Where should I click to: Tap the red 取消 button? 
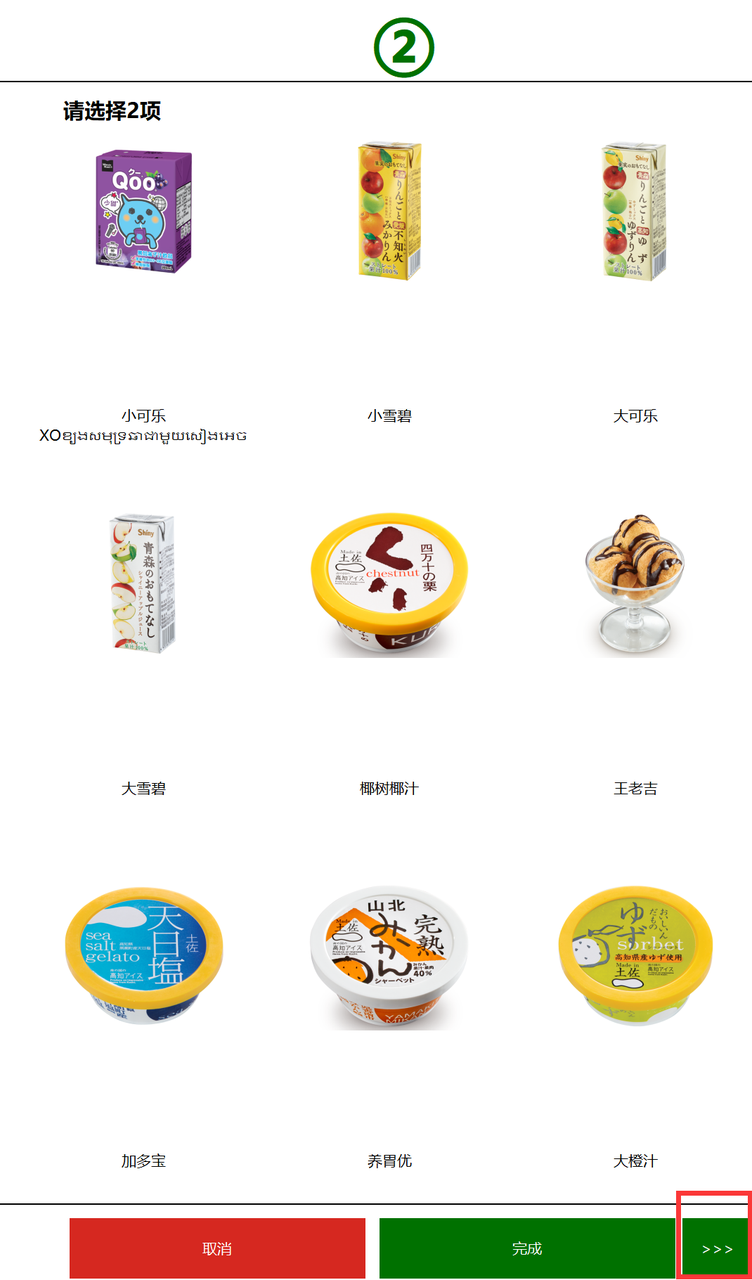point(217,1248)
